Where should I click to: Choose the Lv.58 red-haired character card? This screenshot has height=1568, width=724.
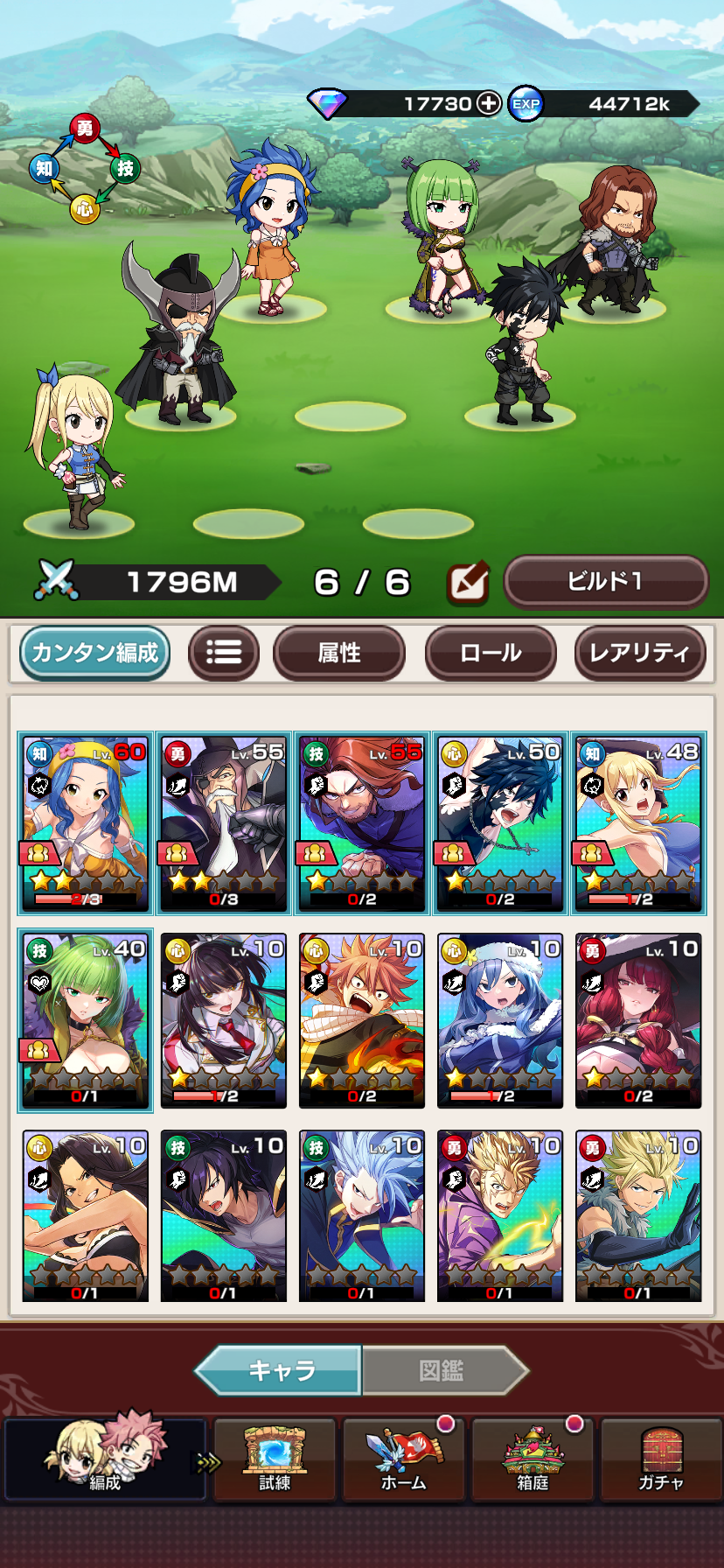362,823
